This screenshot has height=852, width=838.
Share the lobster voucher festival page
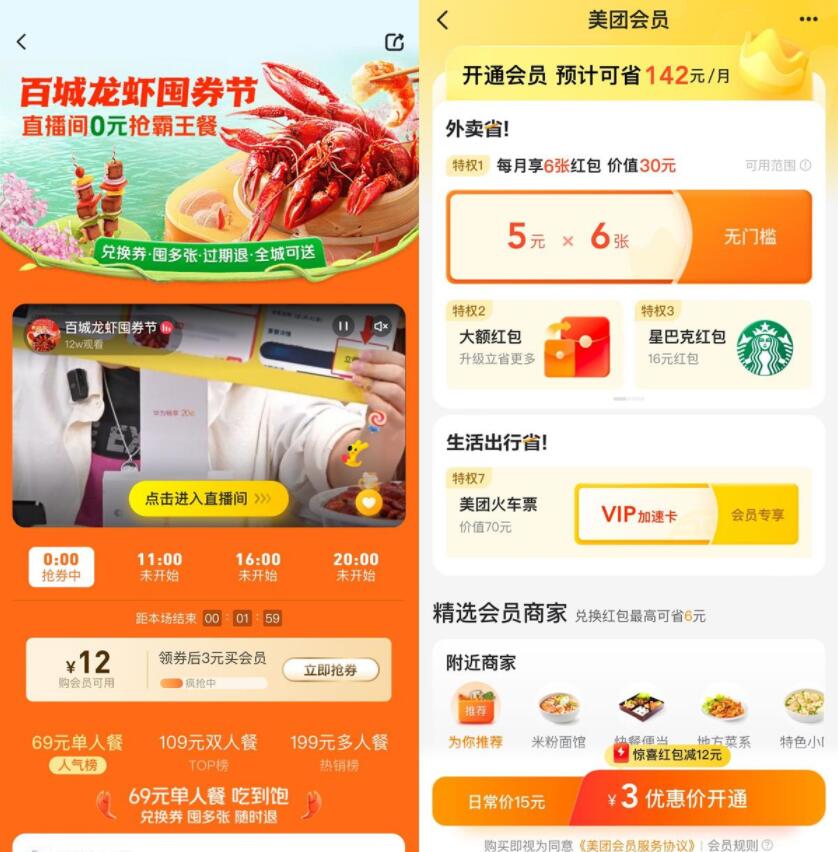[394, 42]
